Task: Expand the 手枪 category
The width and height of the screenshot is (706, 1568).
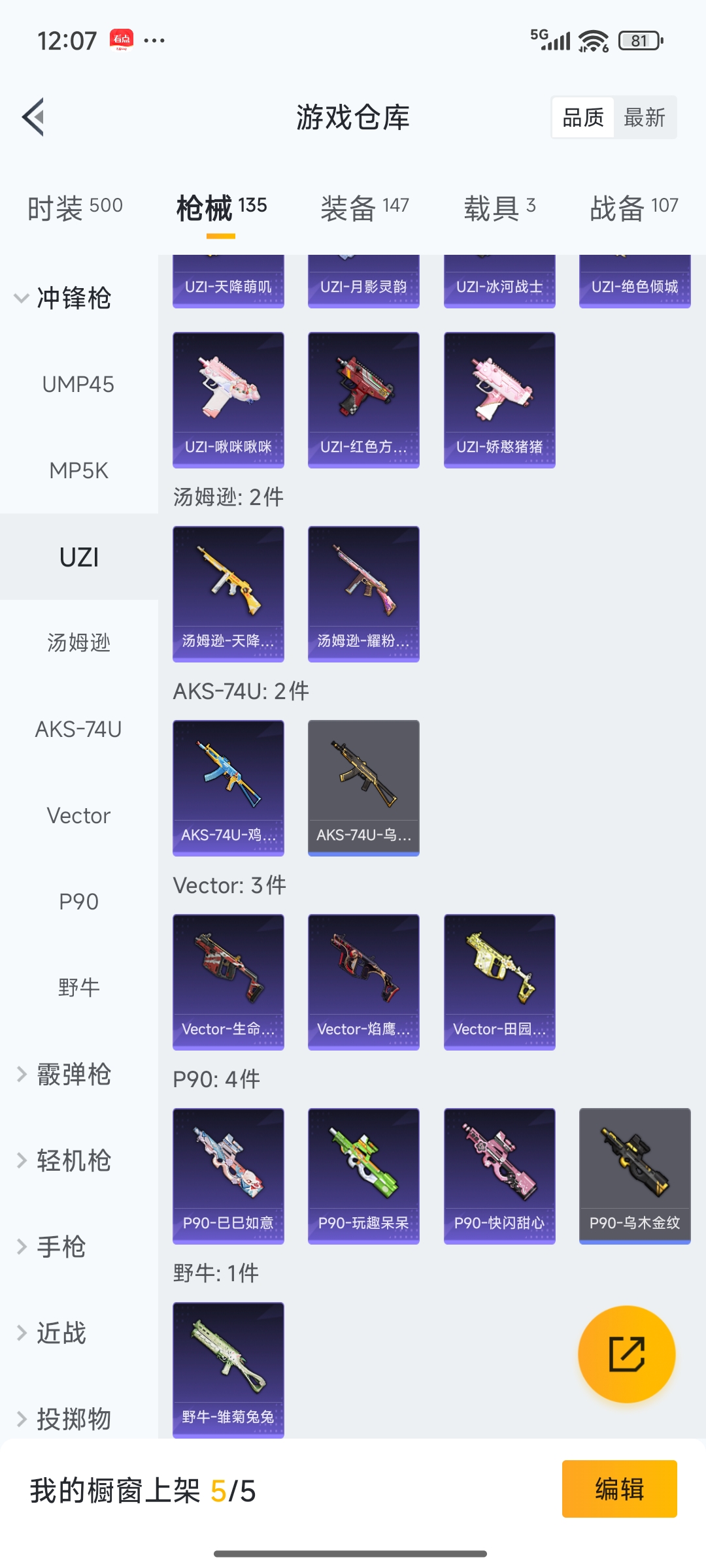Action: point(61,1247)
